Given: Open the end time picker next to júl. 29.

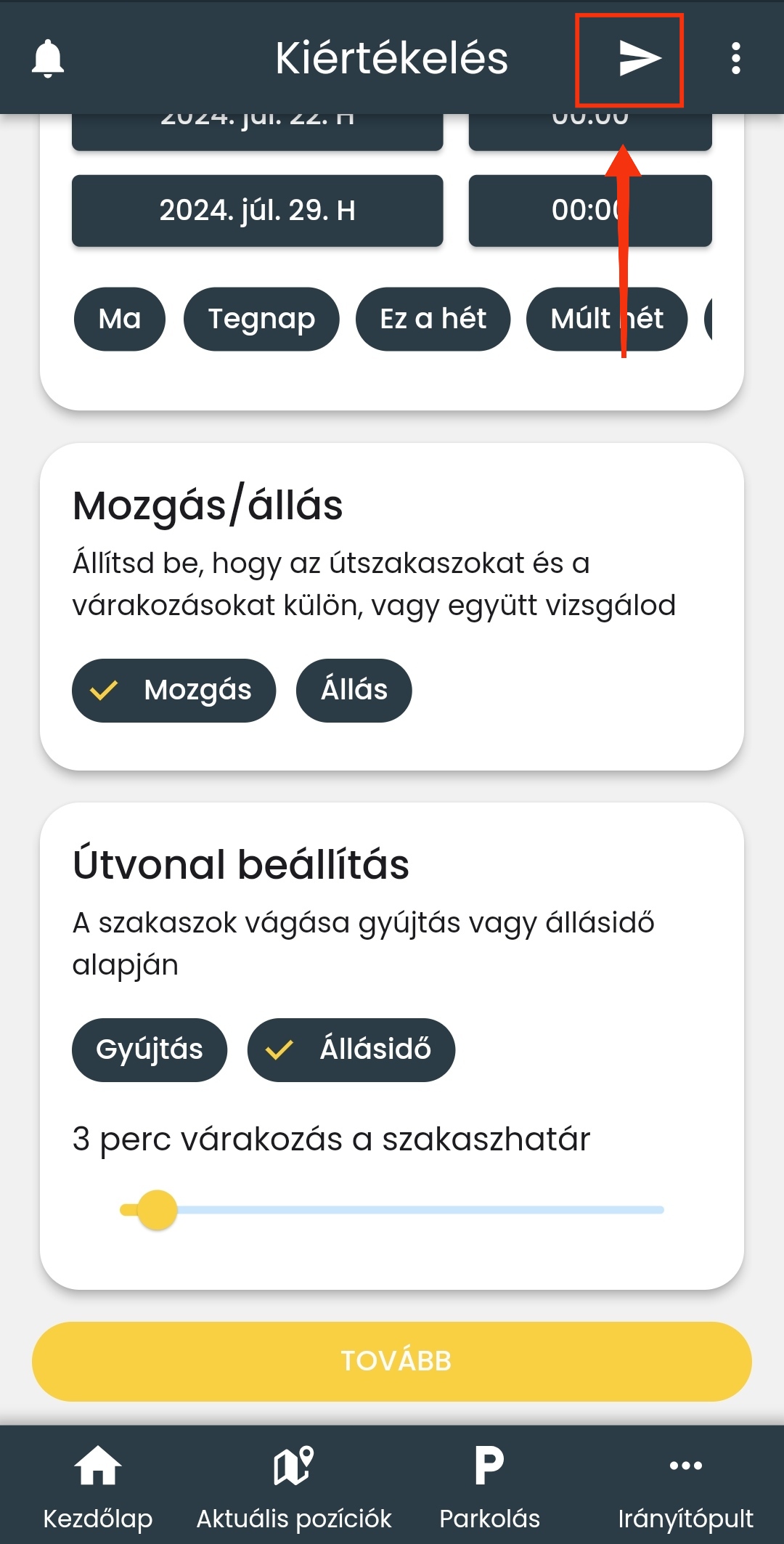Looking at the screenshot, I should click(589, 211).
